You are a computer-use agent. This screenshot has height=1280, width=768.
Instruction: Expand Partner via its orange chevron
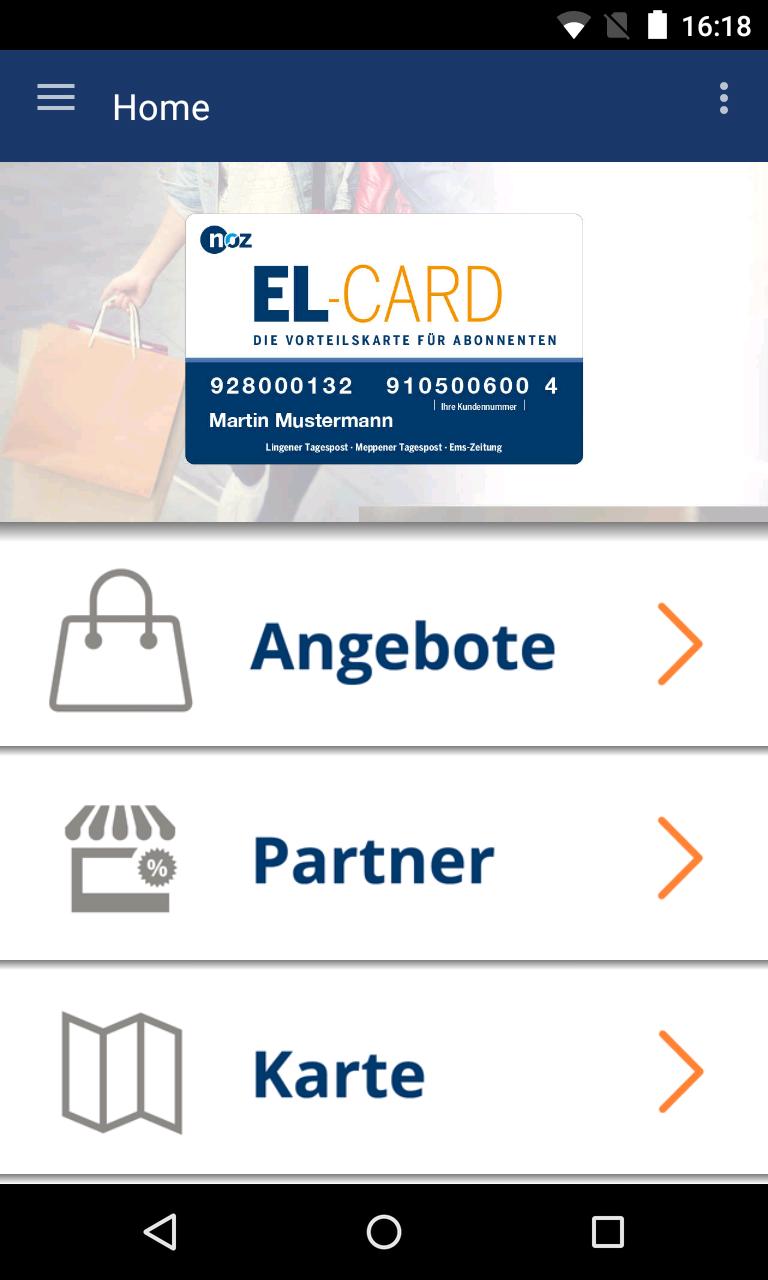click(681, 858)
